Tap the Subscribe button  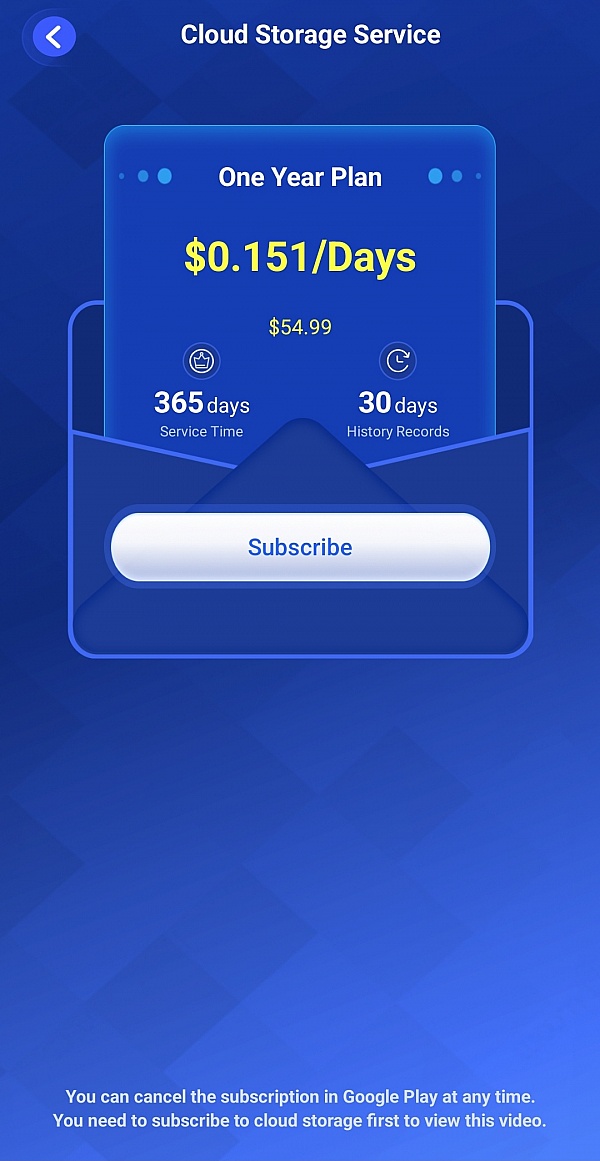(x=300, y=547)
